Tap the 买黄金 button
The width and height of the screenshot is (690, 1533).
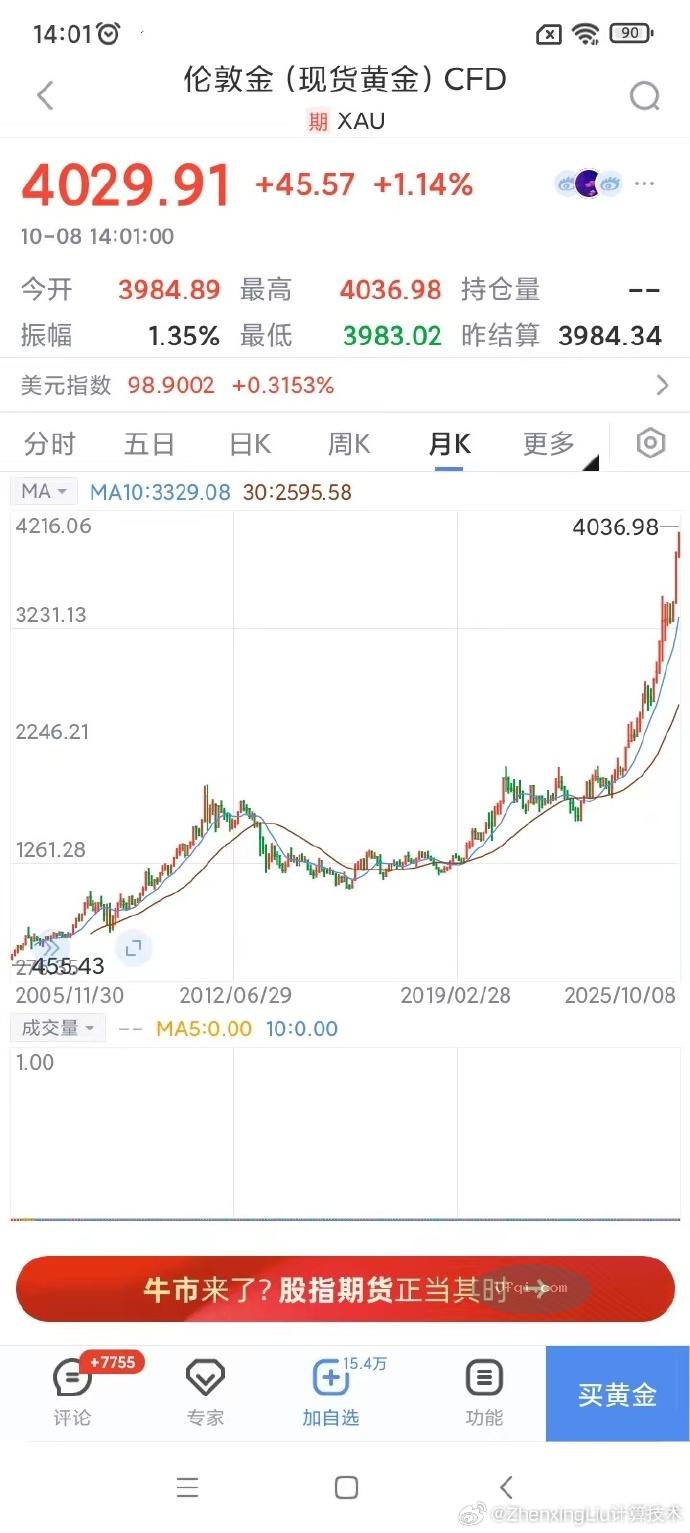[617, 1393]
